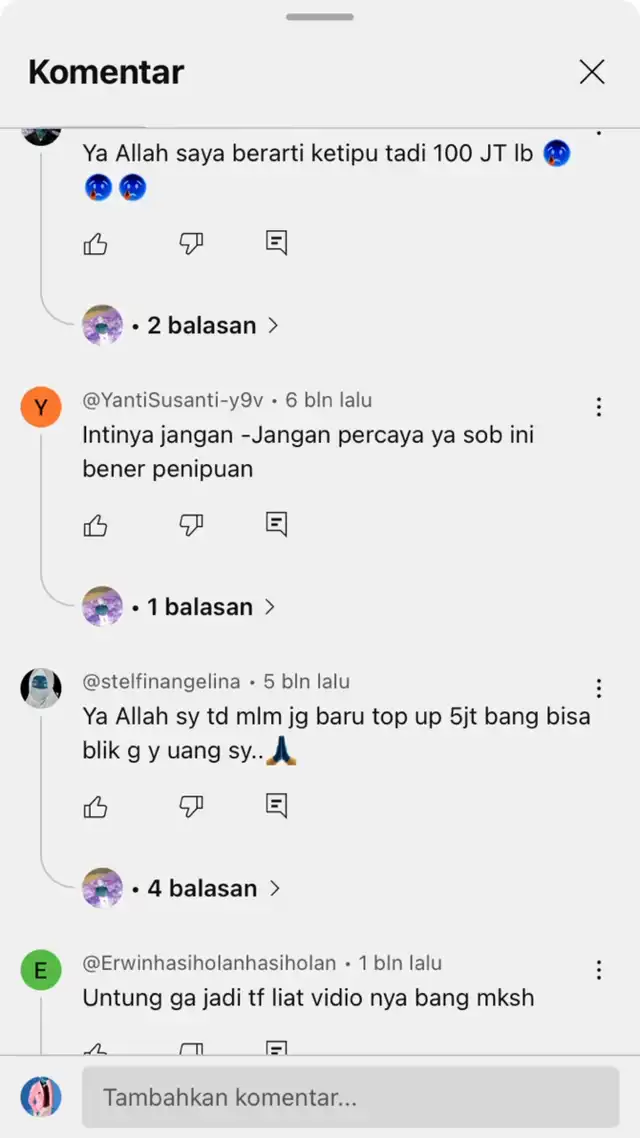Viewport: 640px width, 1138px height.
Task: Open @stelfinangelina's profile picture
Action: tap(41, 688)
